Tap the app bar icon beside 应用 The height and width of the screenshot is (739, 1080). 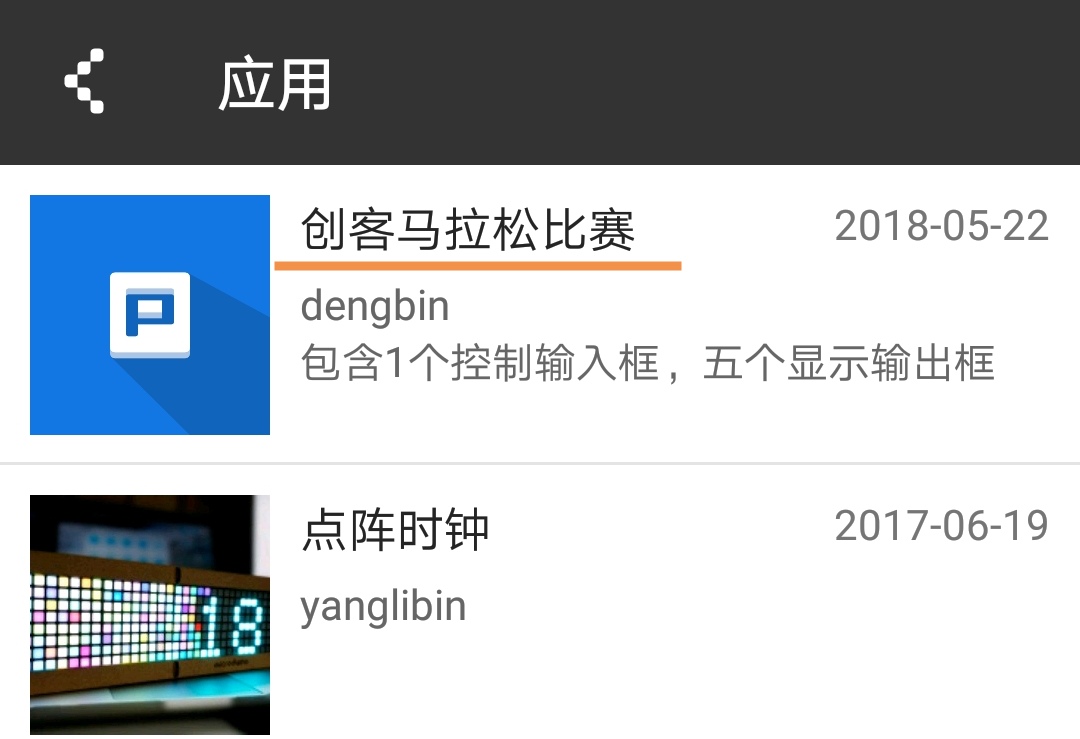85,82
